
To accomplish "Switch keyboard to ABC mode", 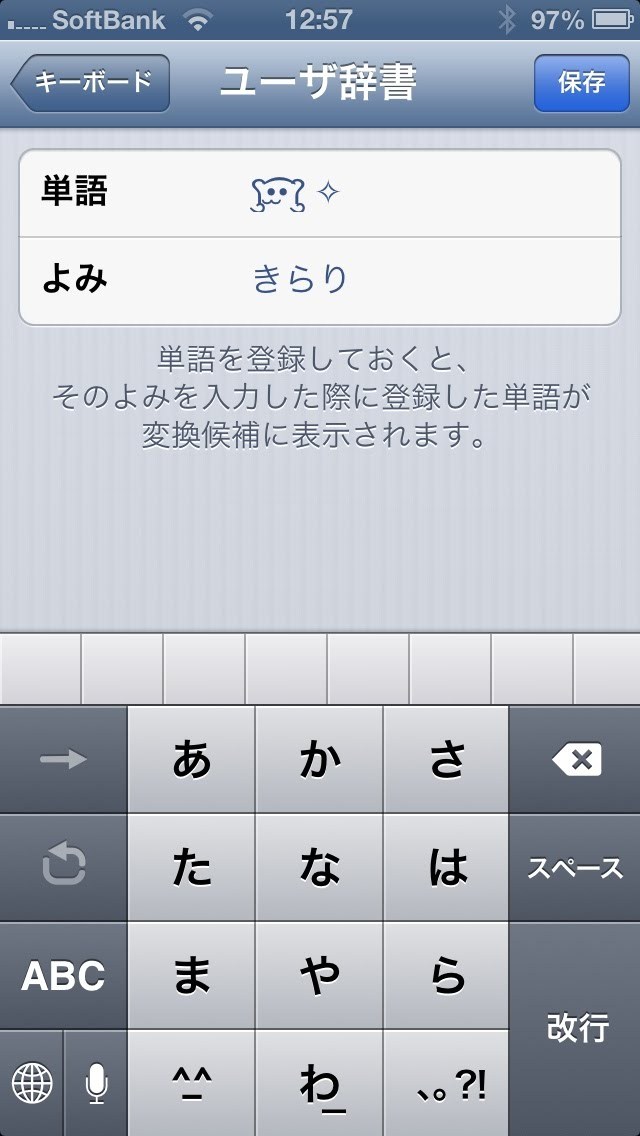I will (63, 976).
